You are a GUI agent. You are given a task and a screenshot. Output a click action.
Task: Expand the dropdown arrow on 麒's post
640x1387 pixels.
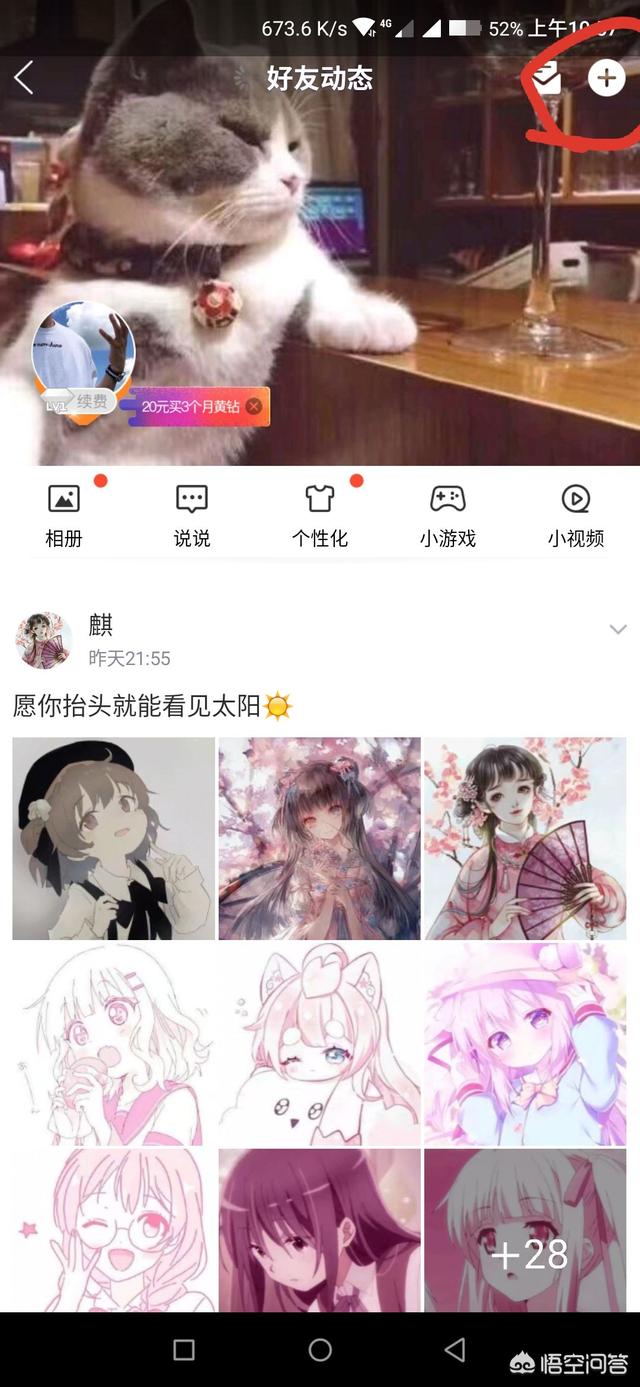click(618, 630)
